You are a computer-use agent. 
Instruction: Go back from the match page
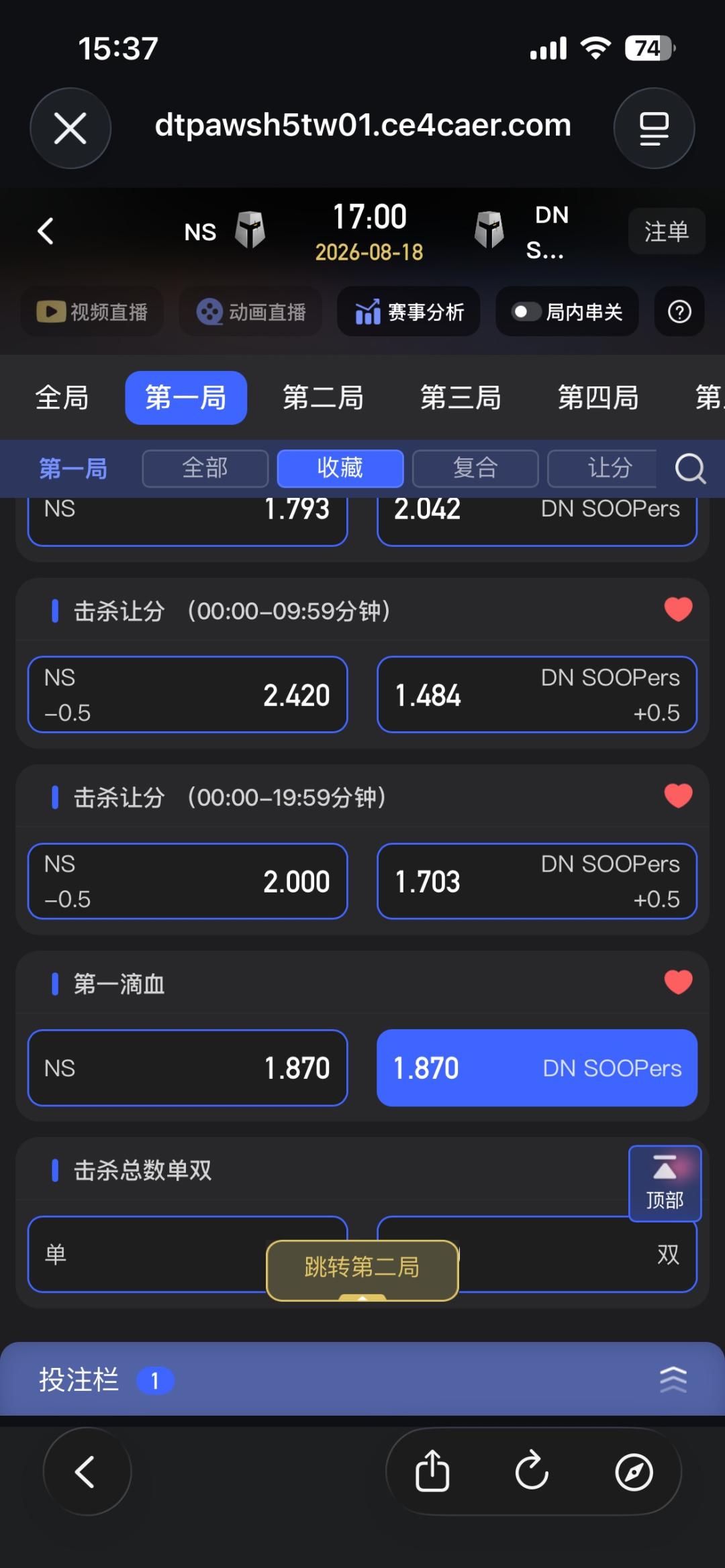coord(46,231)
